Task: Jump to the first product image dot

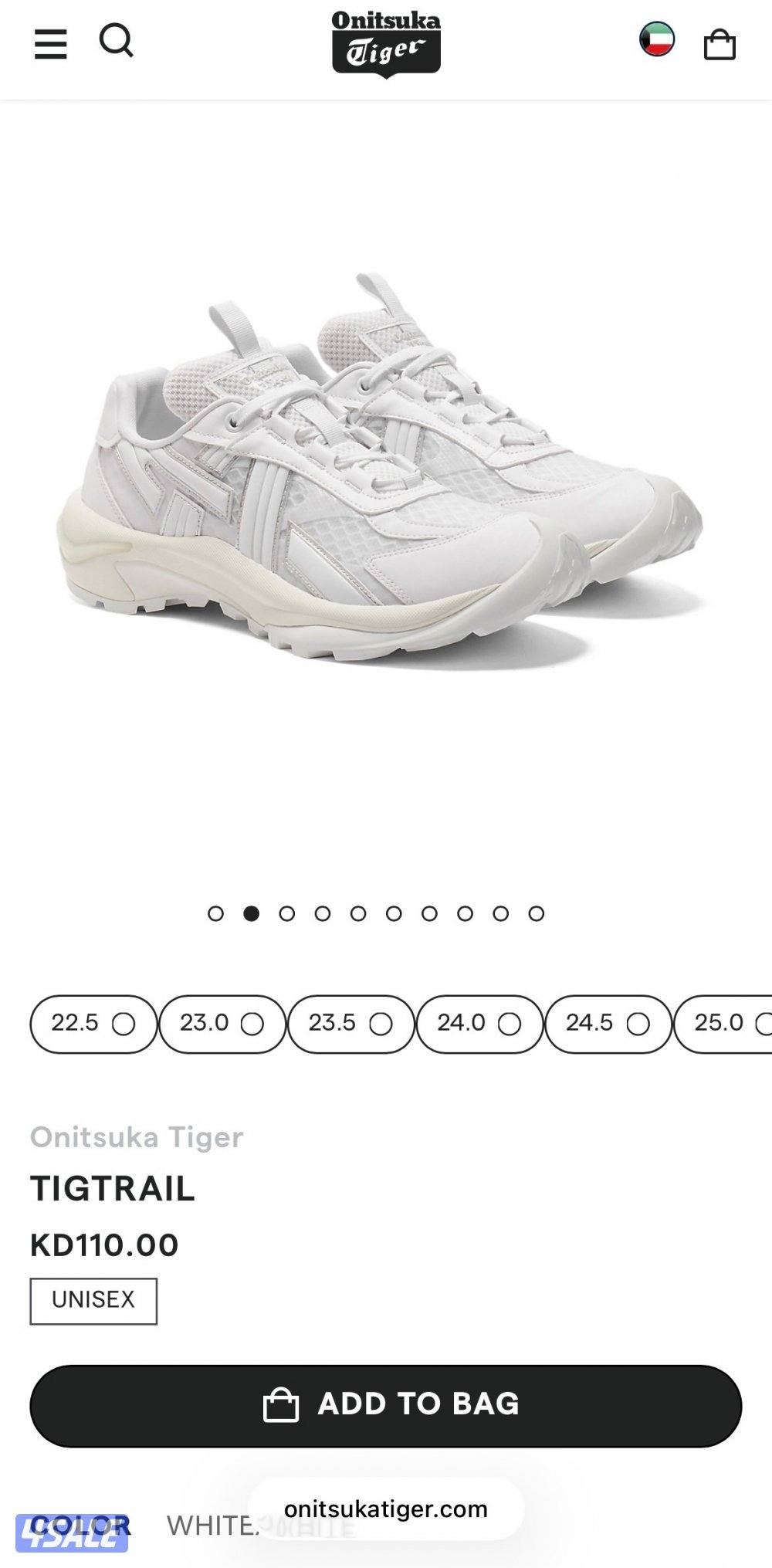Action: click(x=216, y=914)
